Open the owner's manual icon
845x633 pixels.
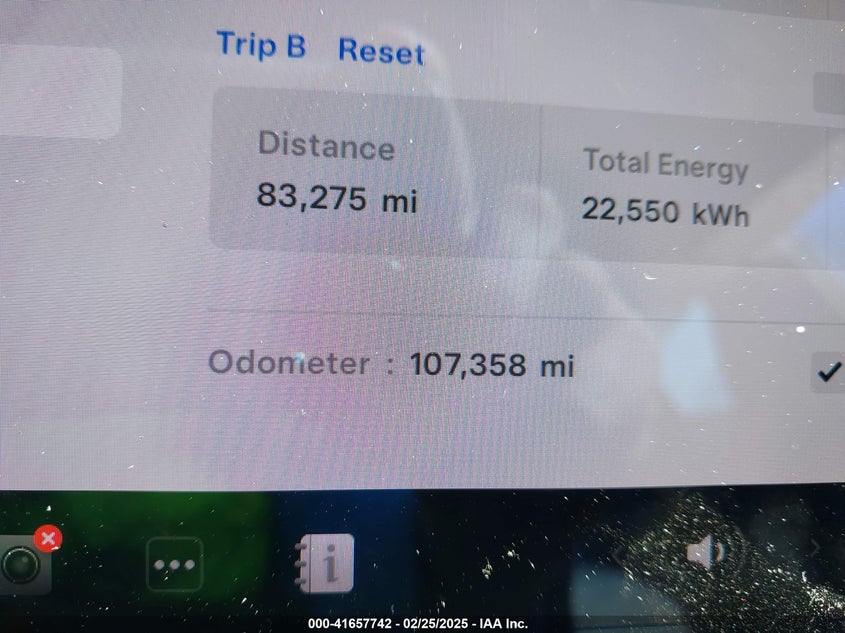click(x=326, y=563)
